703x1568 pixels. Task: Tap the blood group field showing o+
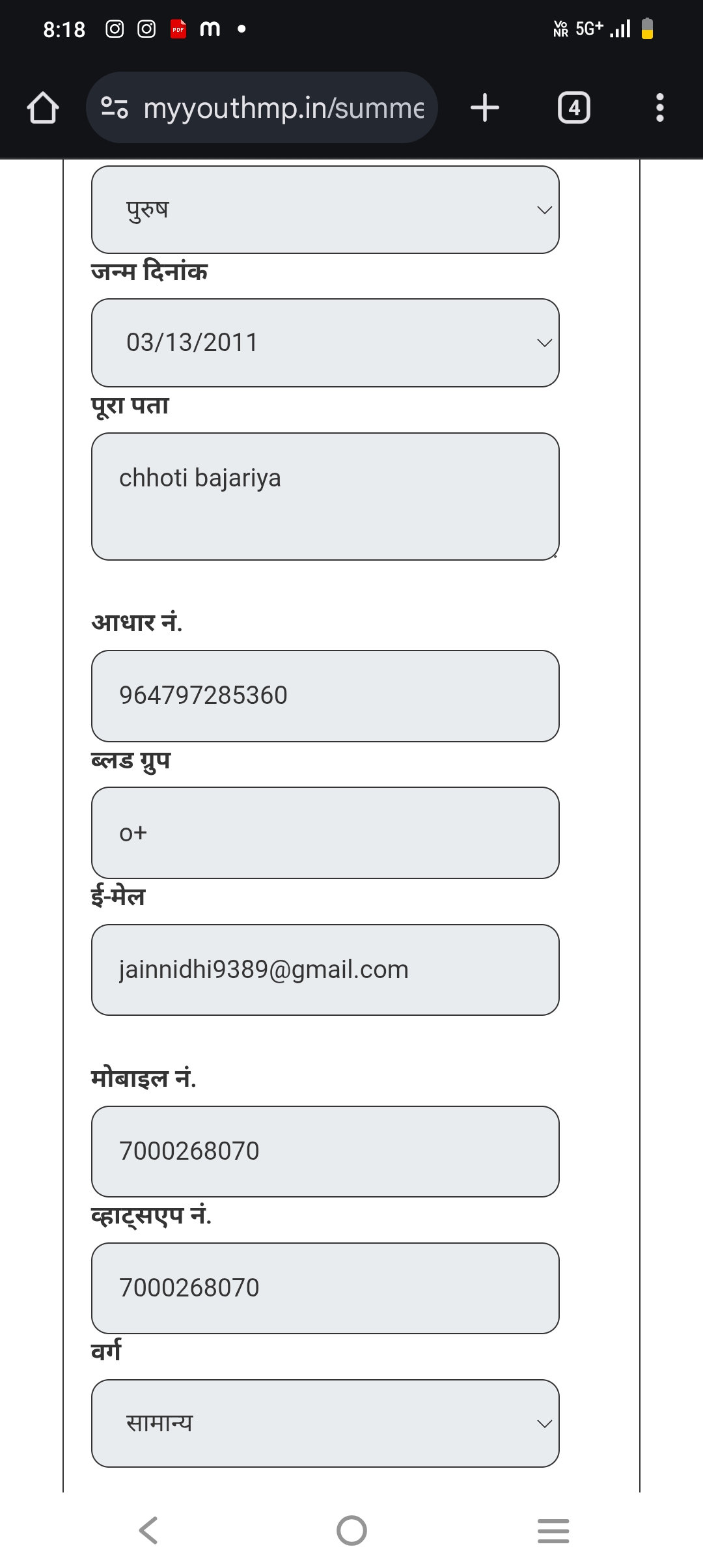pos(325,833)
